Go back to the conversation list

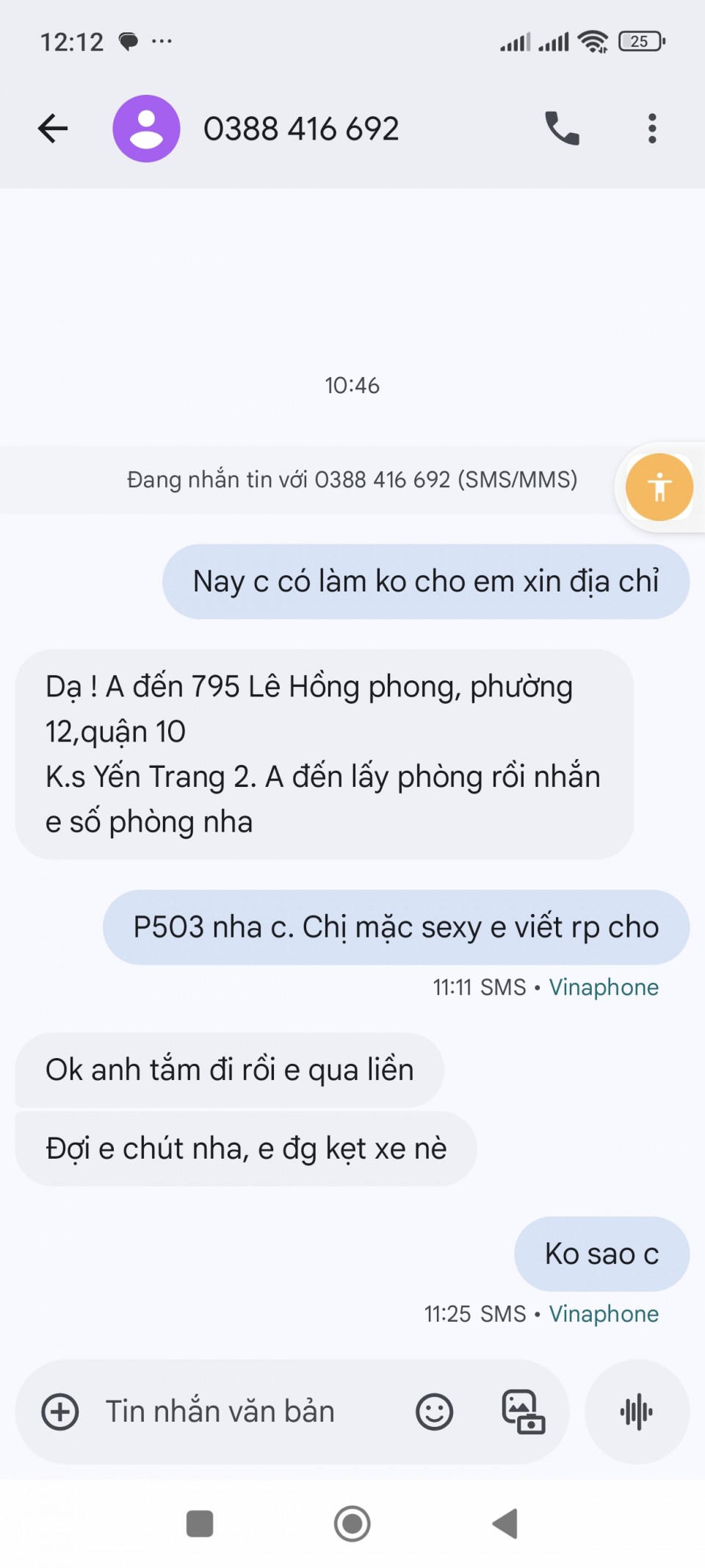(x=53, y=129)
